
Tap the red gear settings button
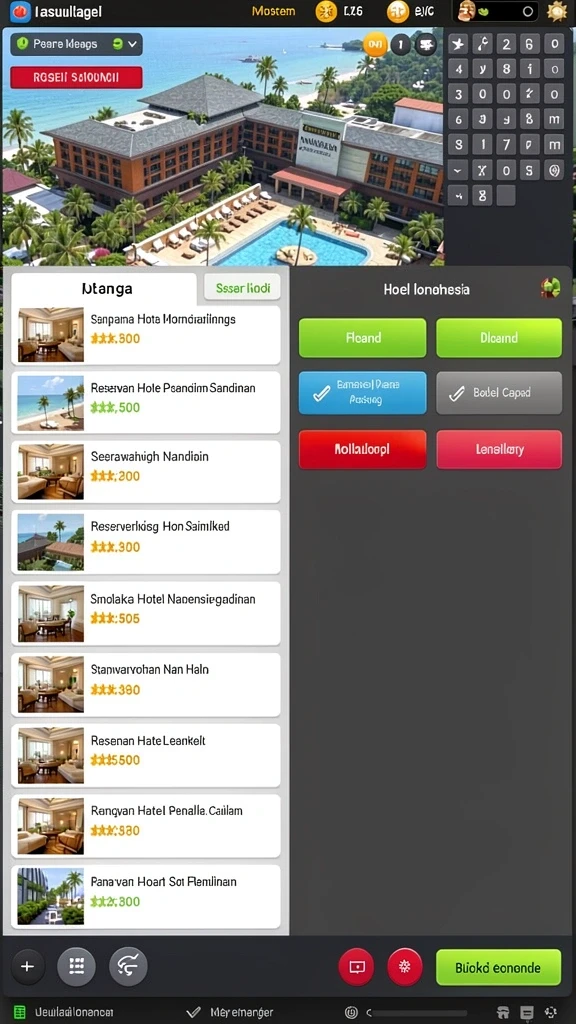click(x=405, y=967)
